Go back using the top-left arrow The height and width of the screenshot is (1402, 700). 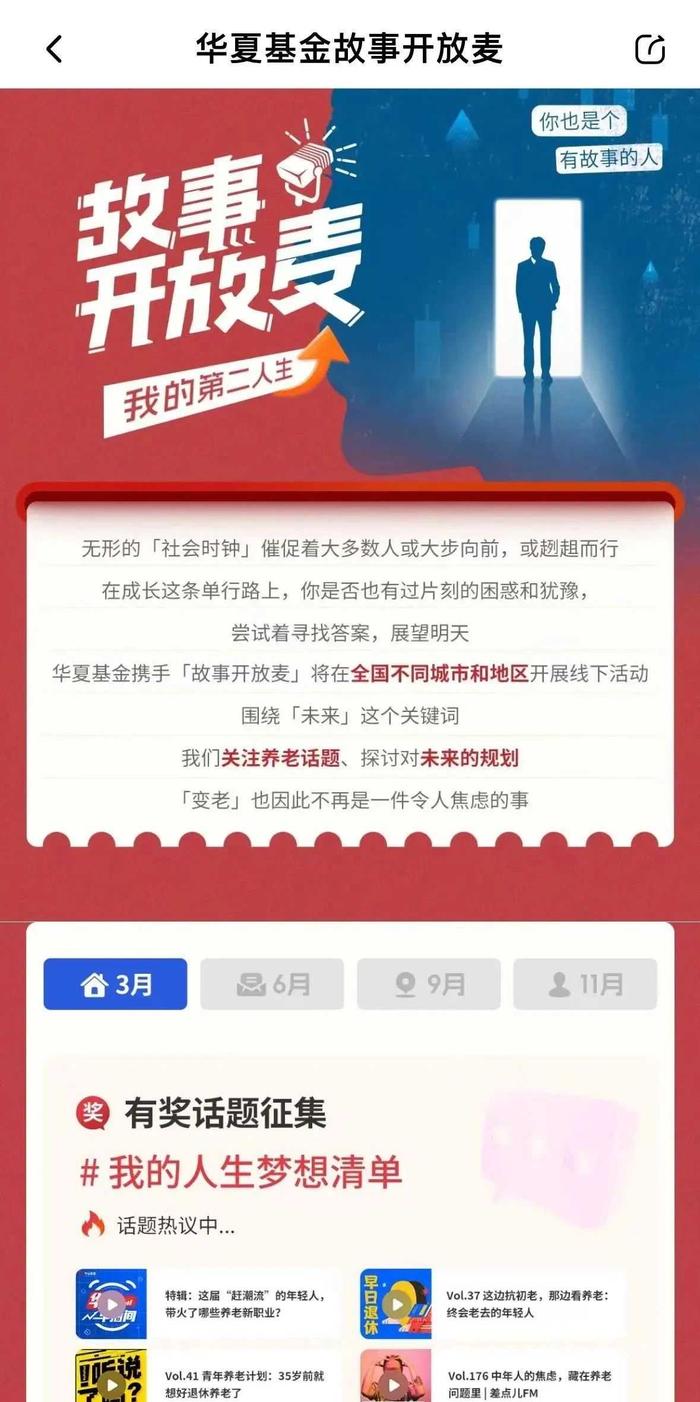[x=54, y=48]
